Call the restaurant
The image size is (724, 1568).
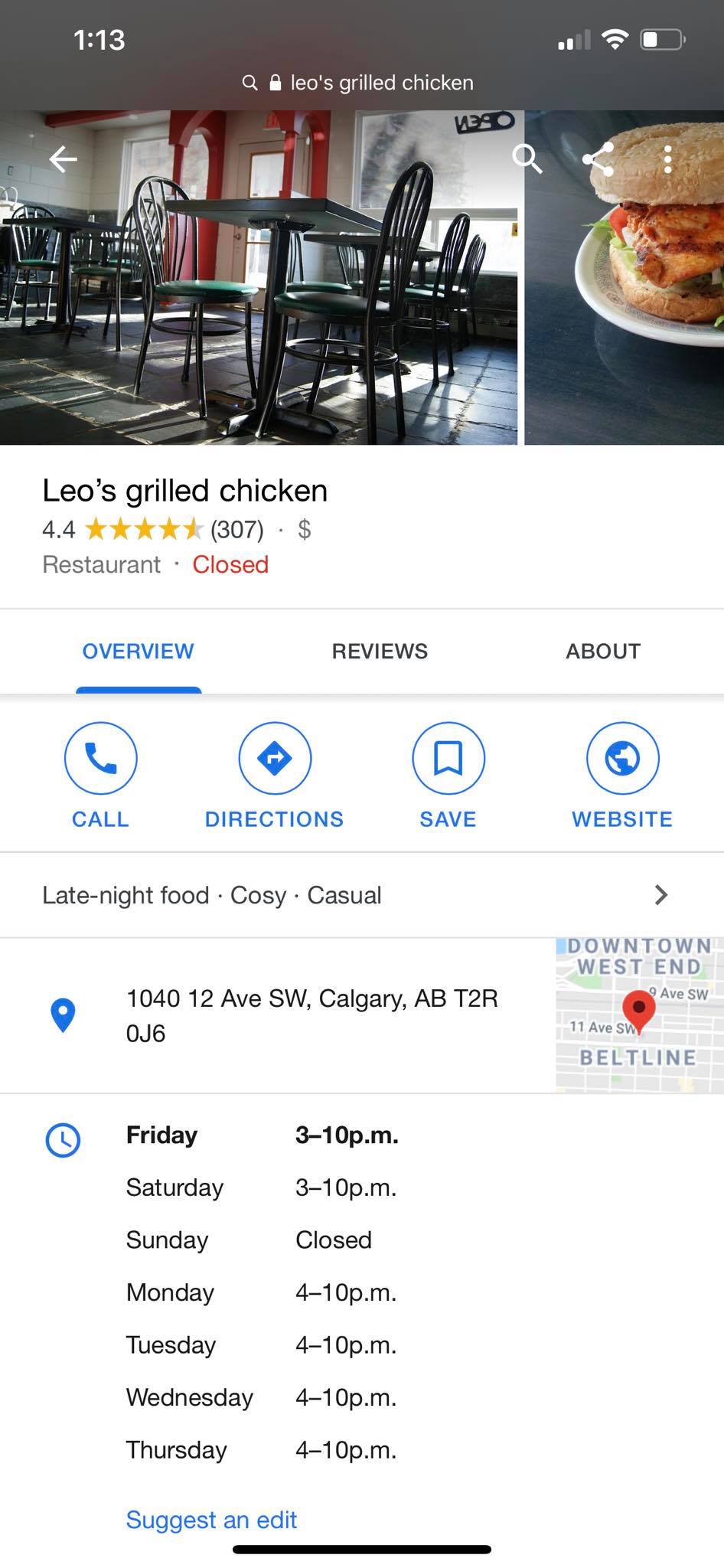pos(100,775)
